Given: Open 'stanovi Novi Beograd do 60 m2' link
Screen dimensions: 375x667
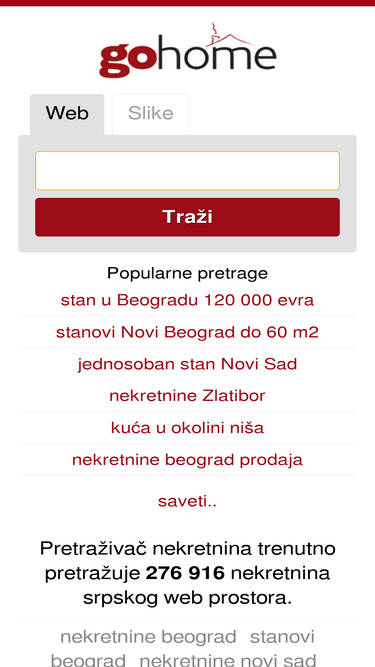Looking at the screenshot, I should pyautogui.click(x=187, y=332).
